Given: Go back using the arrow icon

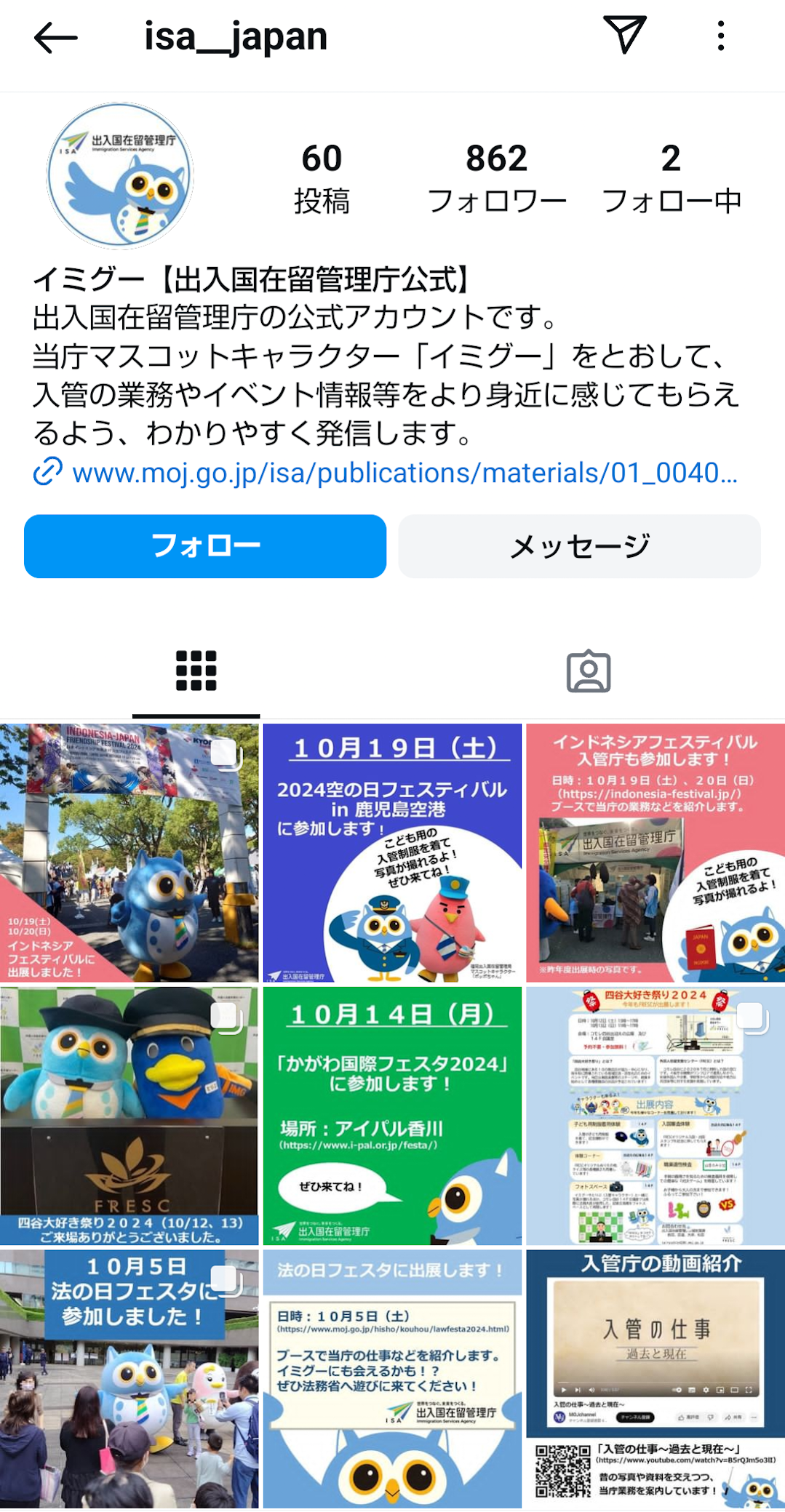Looking at the screenshot, I should tap(55, 38).
